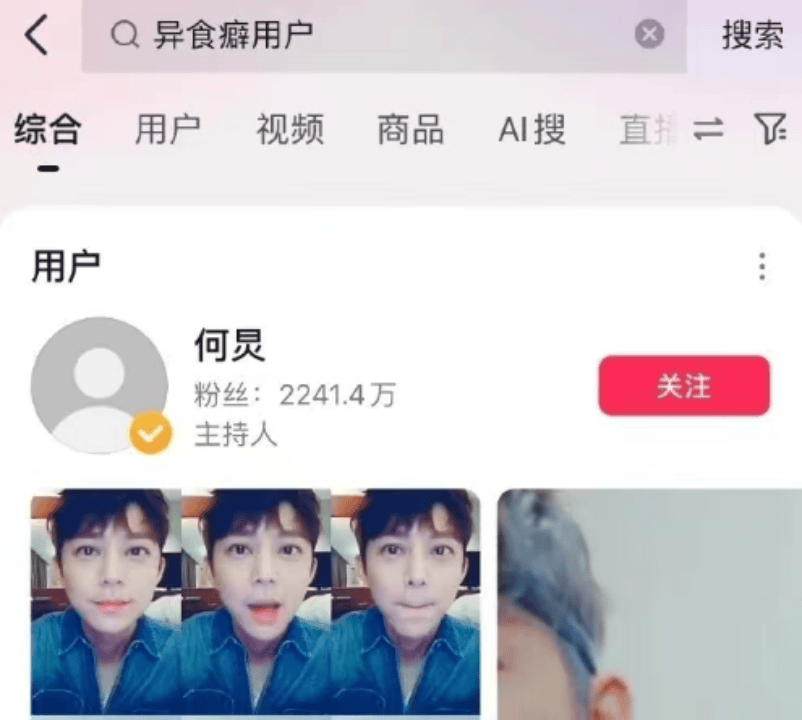This screenshot has height=720, width=802.
Task: Switch to the 用户 tab
Action: tap(168, 129)
